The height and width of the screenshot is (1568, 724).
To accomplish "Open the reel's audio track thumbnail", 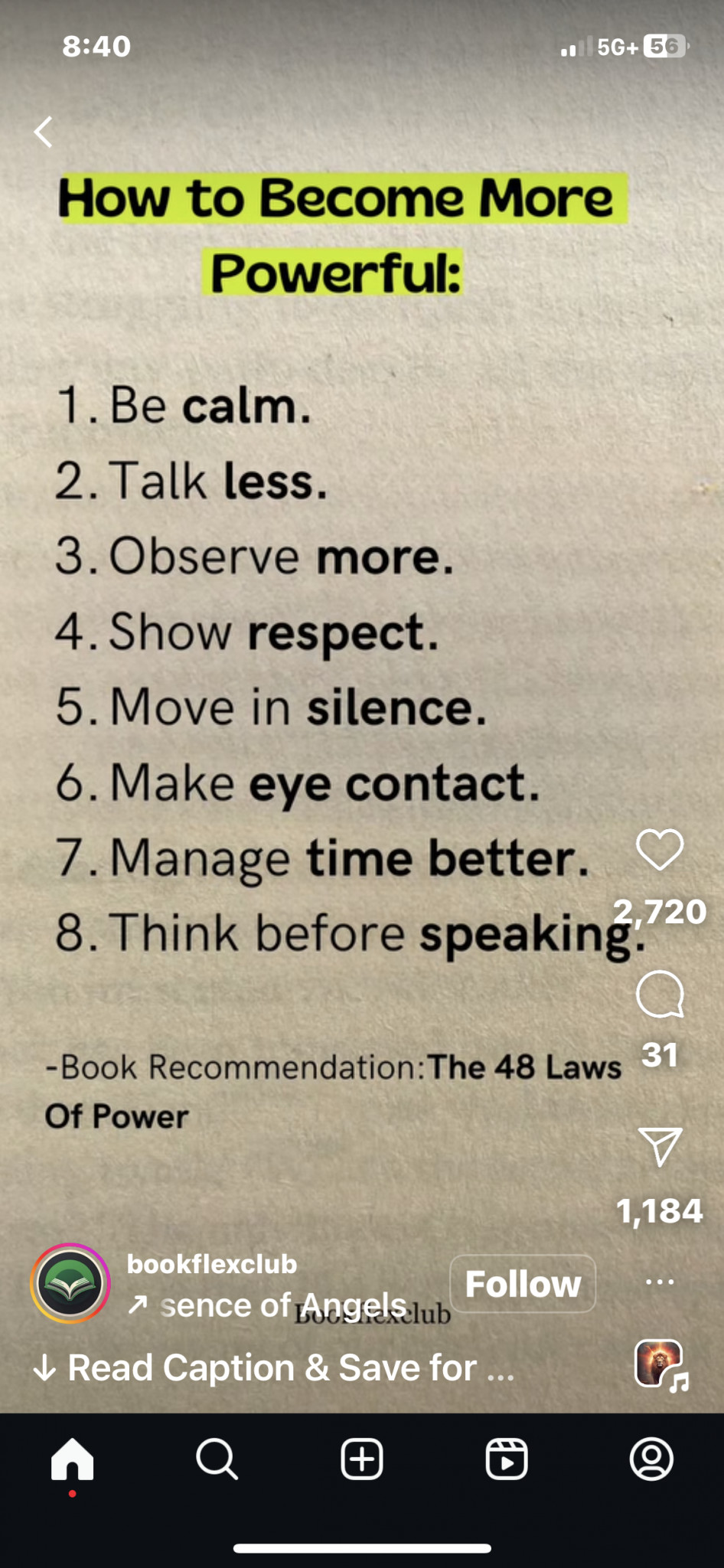I will click(x=659, y=1364).
